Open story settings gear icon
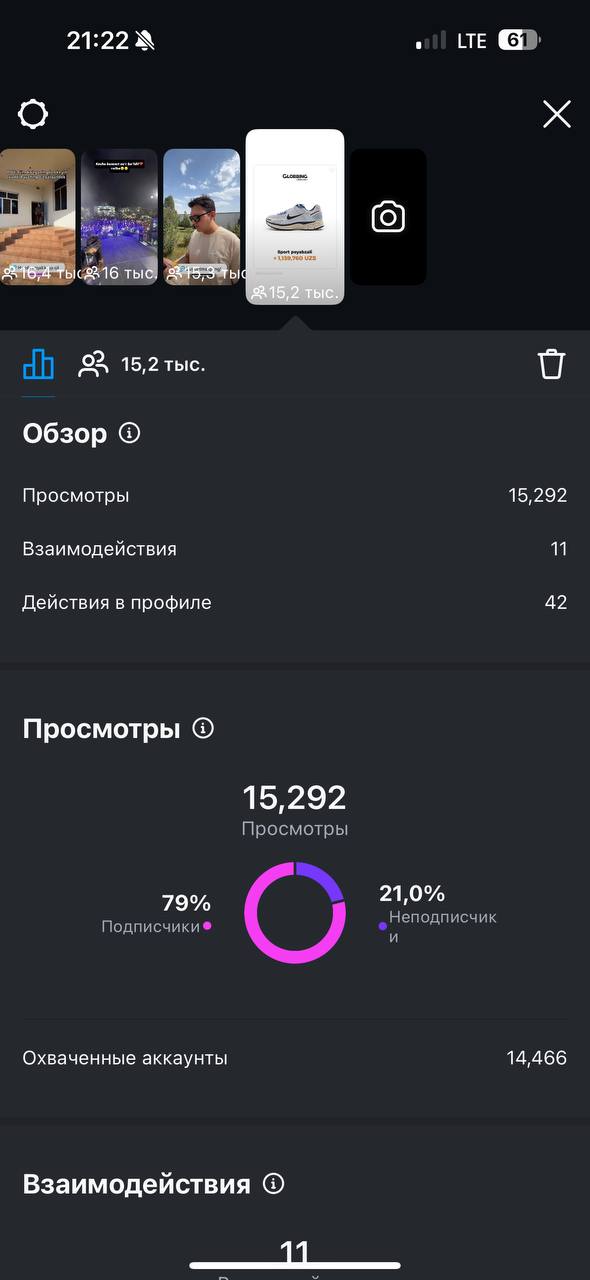The image size is (590, 1280). [x=33, y=114]
